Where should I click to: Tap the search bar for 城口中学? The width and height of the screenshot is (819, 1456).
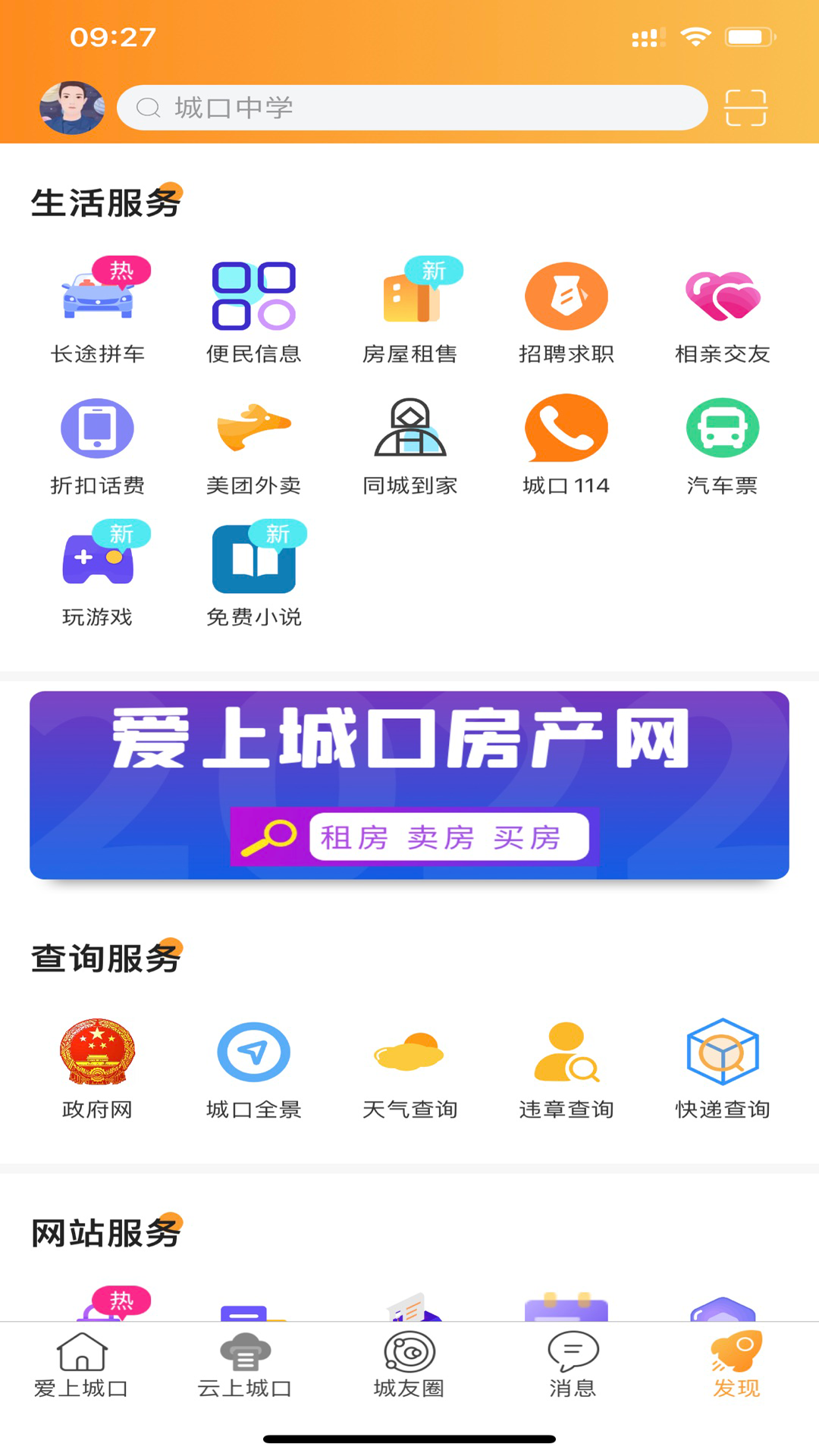point(413,107)
